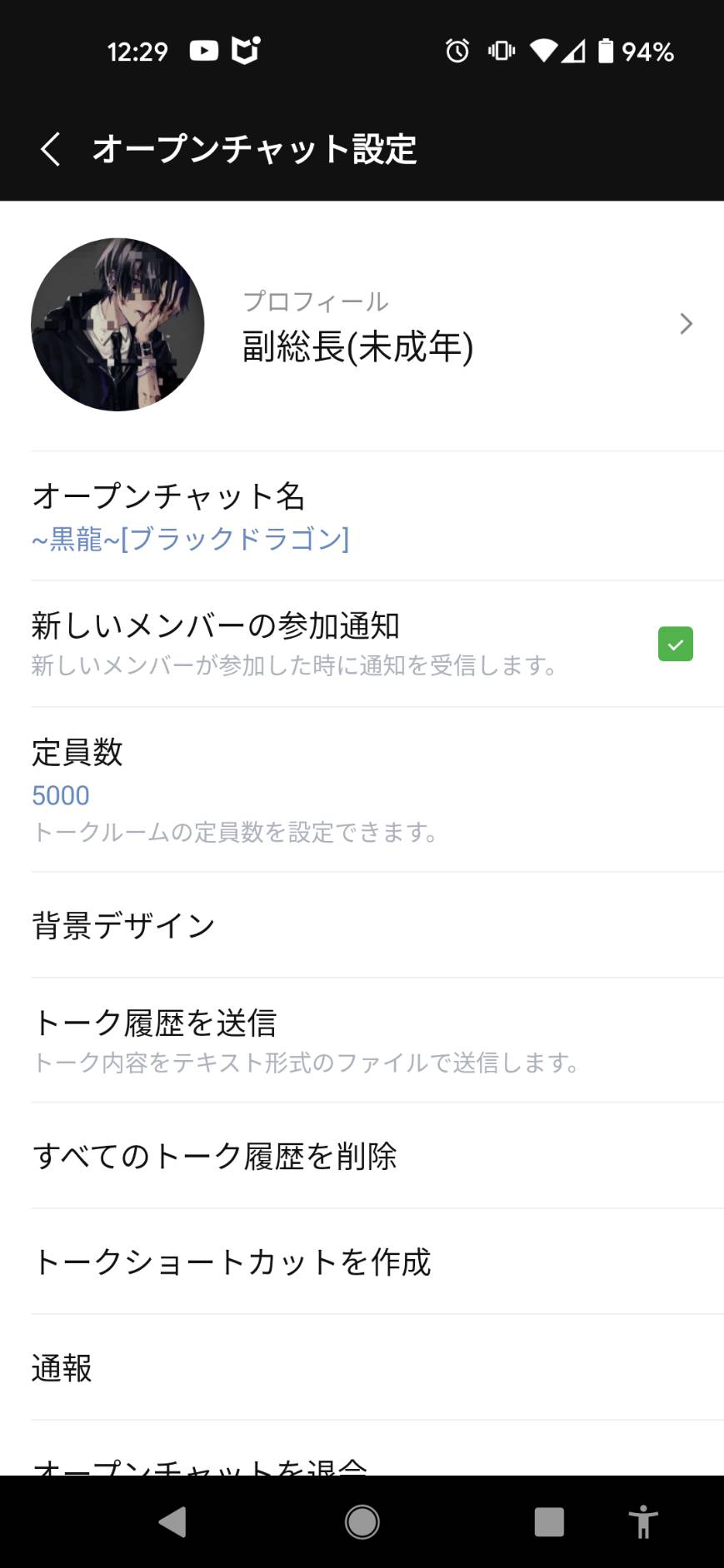Select トーク履歴を送信
This screenshot has height=1568, width=724.
[362, 1040]
